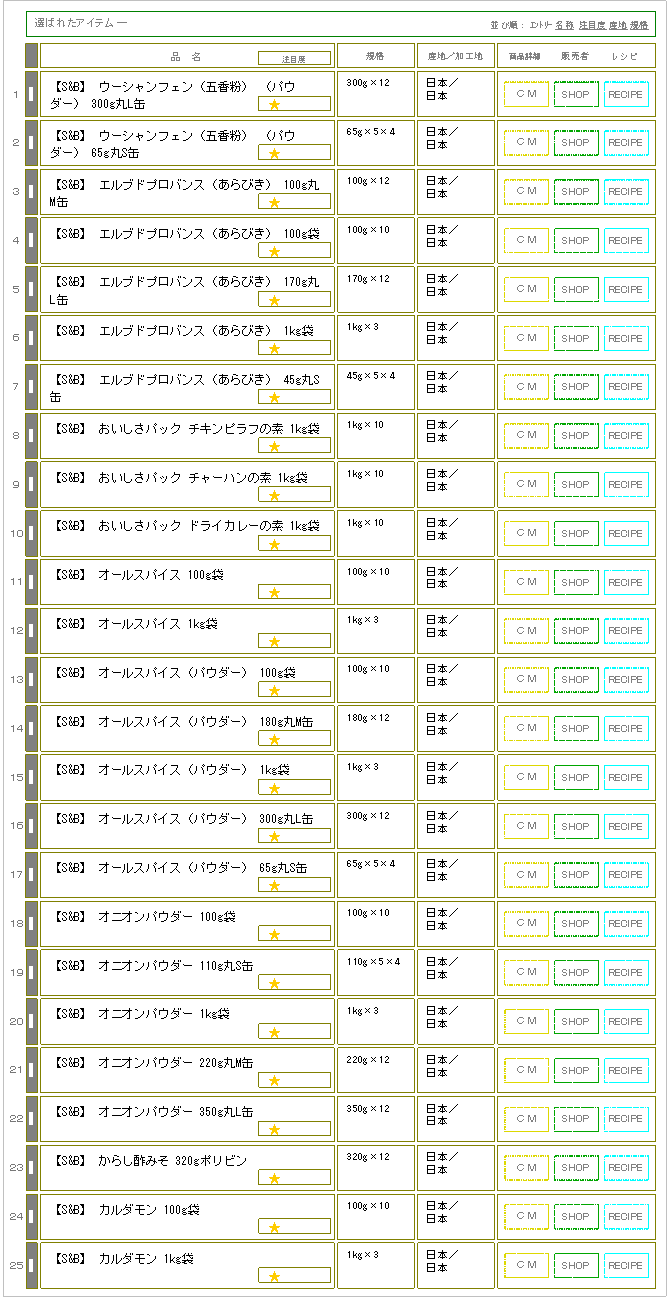View RECIPE for ドライカレーの素 1kg袋
Screen dimensions: 668x1298
626,534
